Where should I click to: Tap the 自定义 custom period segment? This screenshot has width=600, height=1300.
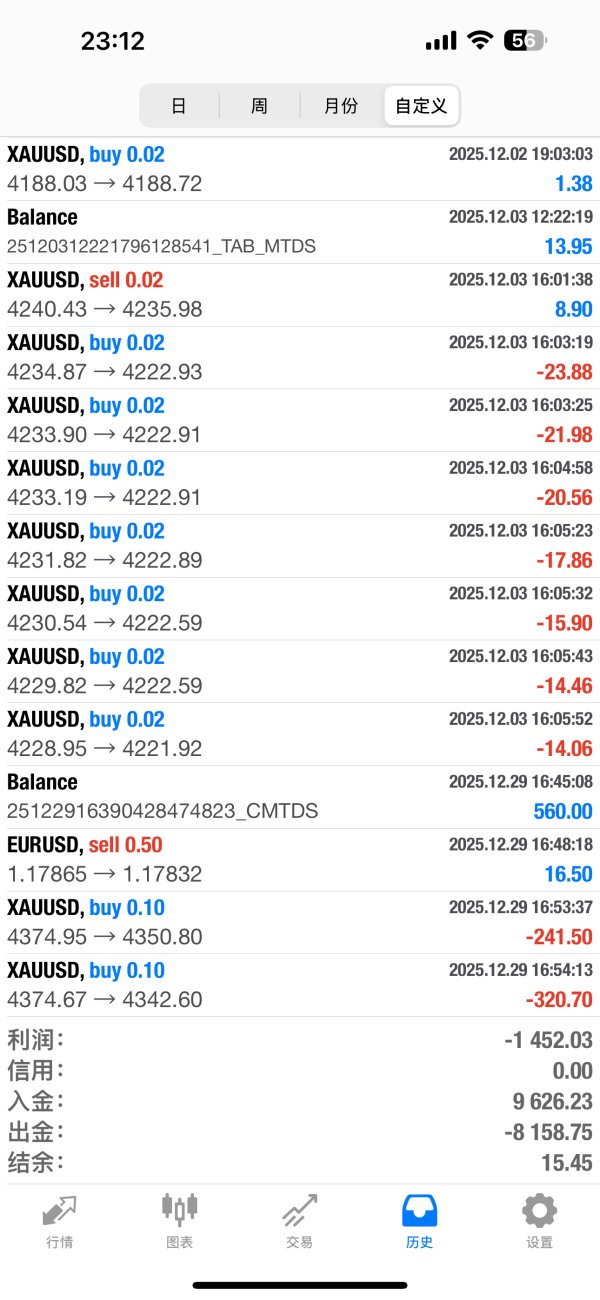click(421, 106)
